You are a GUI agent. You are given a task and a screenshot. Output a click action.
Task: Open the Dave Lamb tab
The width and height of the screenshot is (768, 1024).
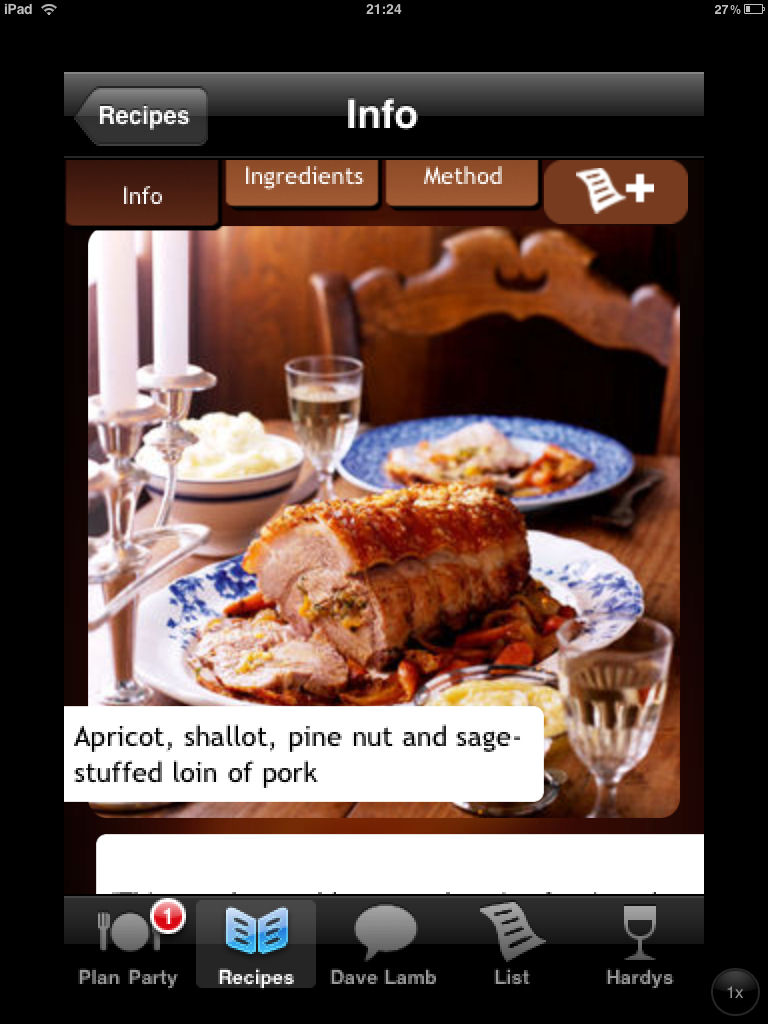tap(384, 944)
